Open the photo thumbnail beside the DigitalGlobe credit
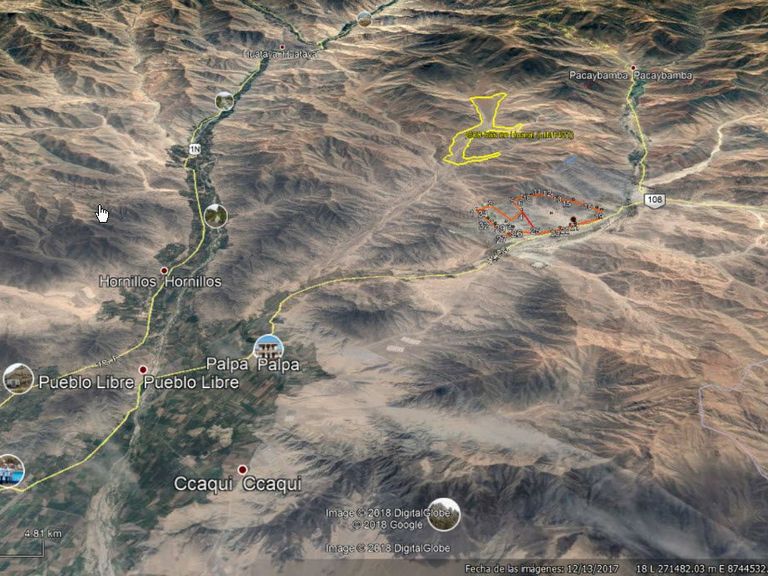 coord(444,515)
